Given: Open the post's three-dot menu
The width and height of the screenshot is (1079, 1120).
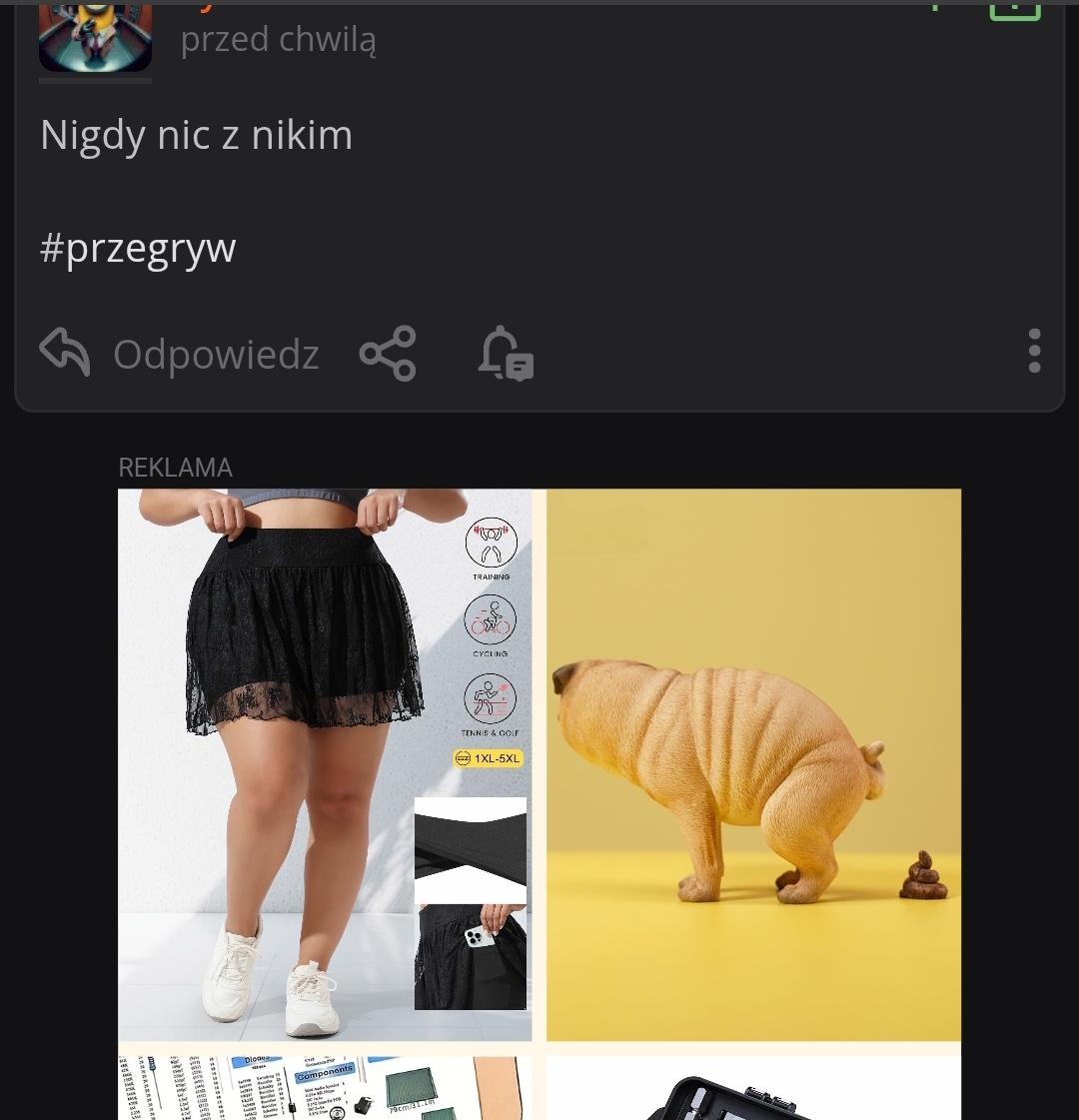Looking at the screenshot, I should (x=1034, y=351).
